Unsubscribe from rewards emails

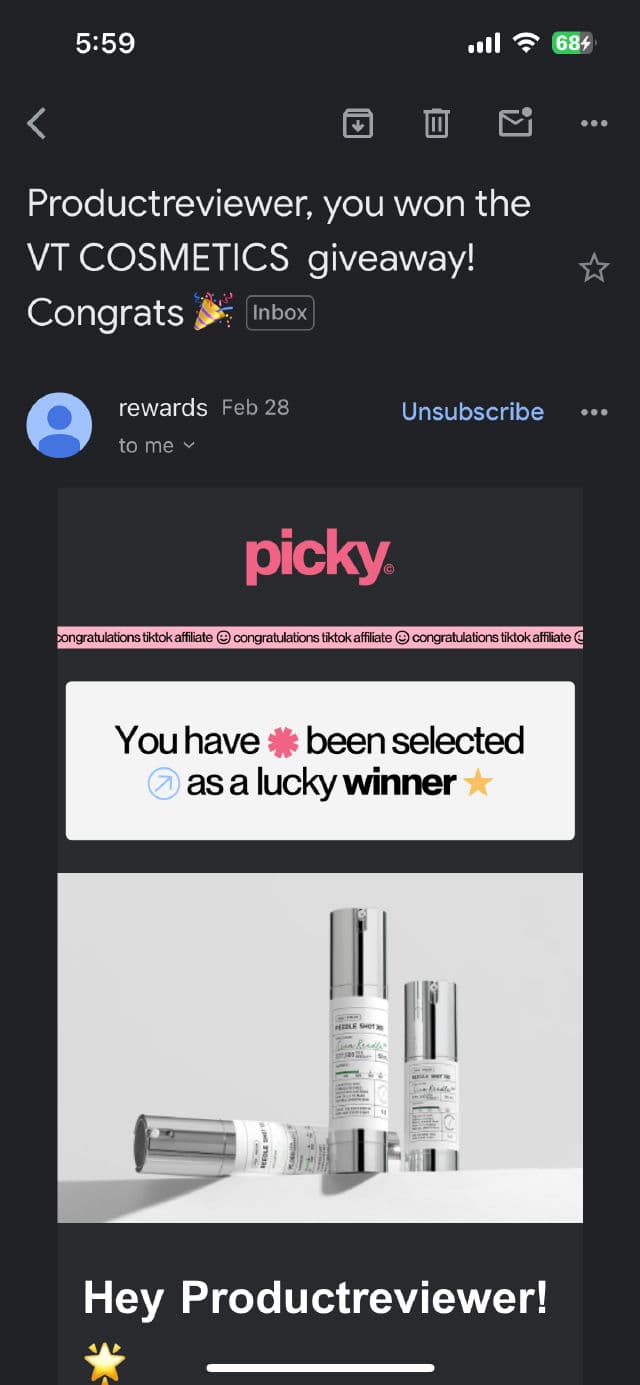point(472,411)
